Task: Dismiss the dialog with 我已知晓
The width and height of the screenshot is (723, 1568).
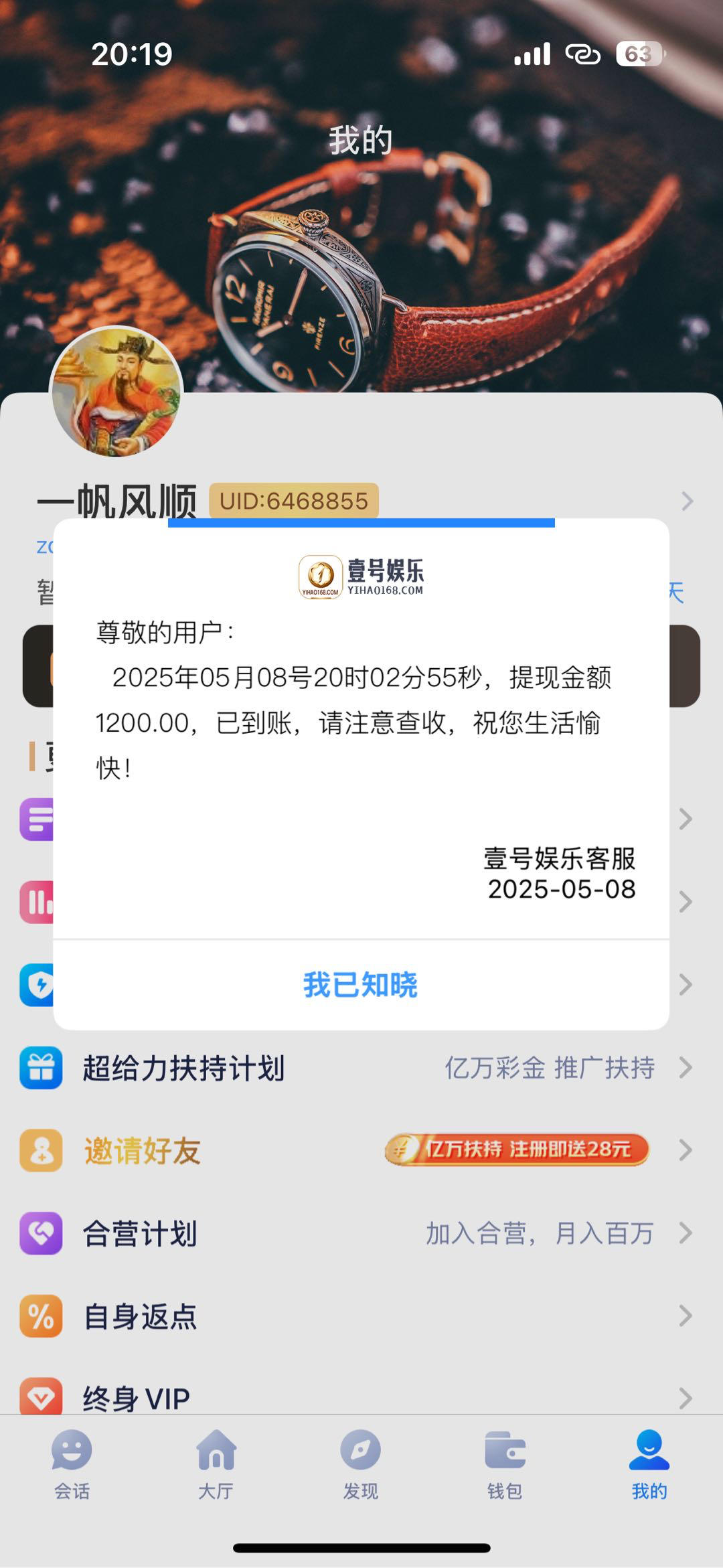Action: click(361, 985)
